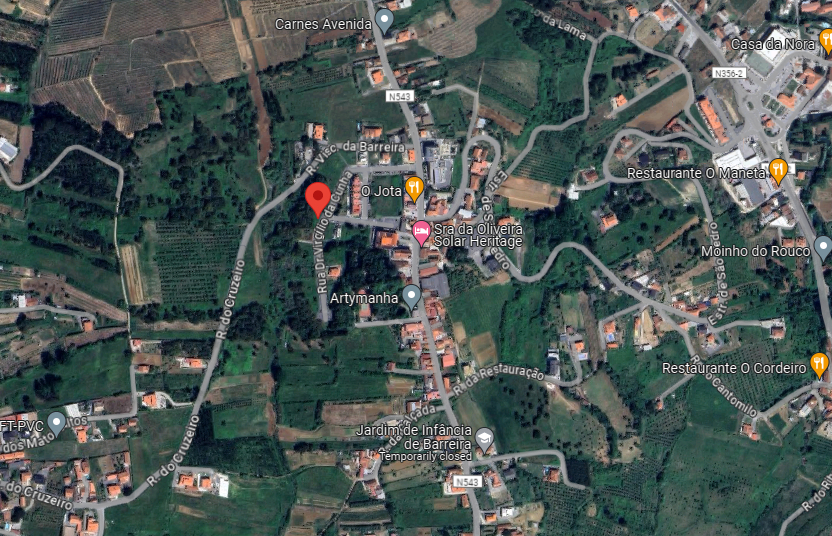This screenshot has width=832, height=536.
Task: Open the Sra da Oliveira Solar Heritage hotel marker
Action: tap(422, 233)
